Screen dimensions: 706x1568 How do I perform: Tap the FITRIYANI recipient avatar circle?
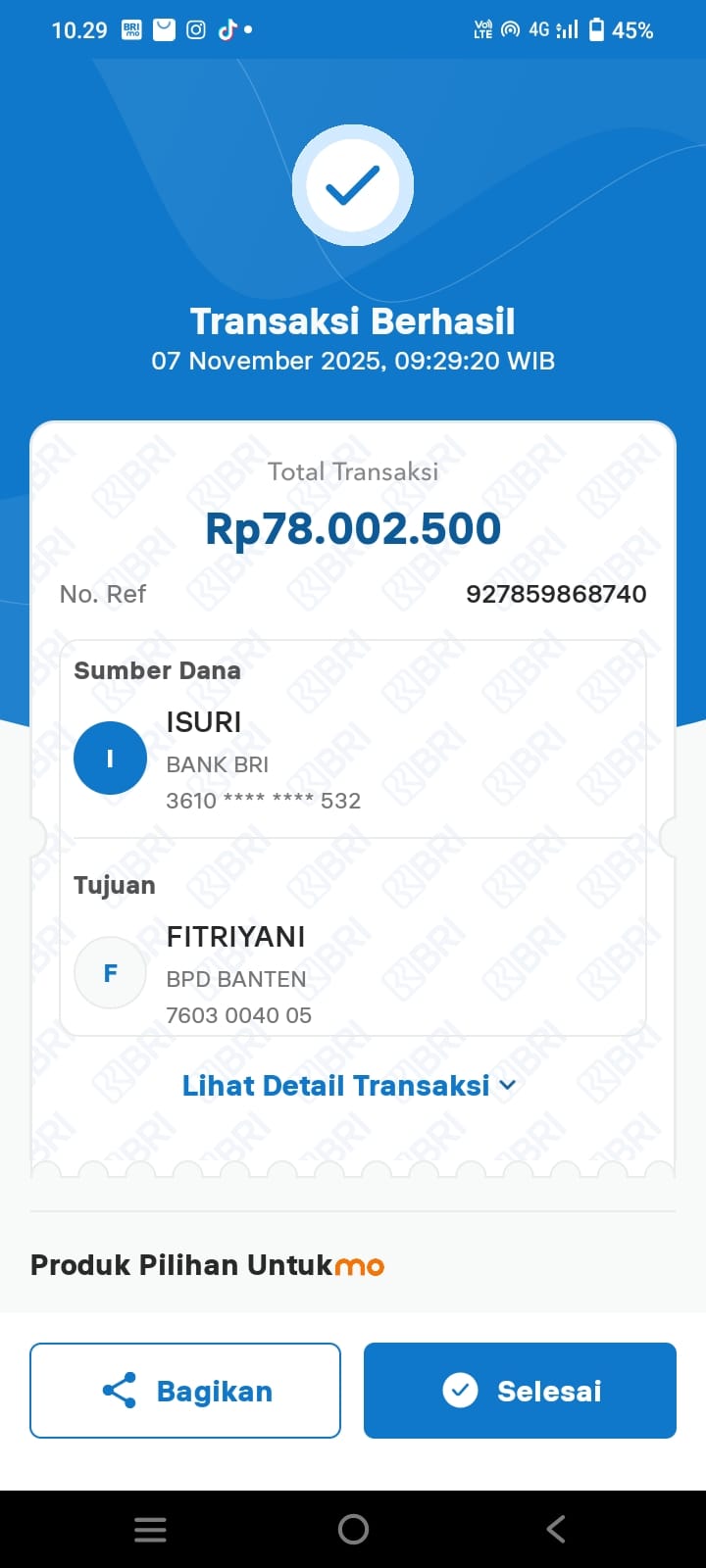[x=110, y=972]
